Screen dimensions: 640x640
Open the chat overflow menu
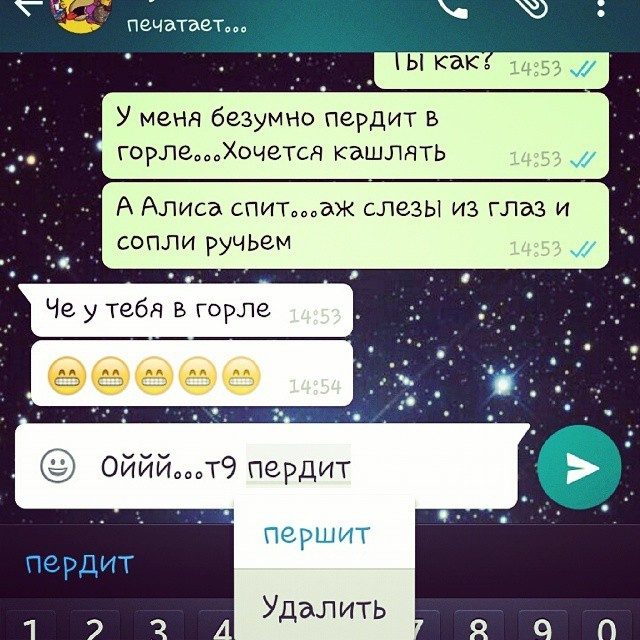tap(600, 8)
